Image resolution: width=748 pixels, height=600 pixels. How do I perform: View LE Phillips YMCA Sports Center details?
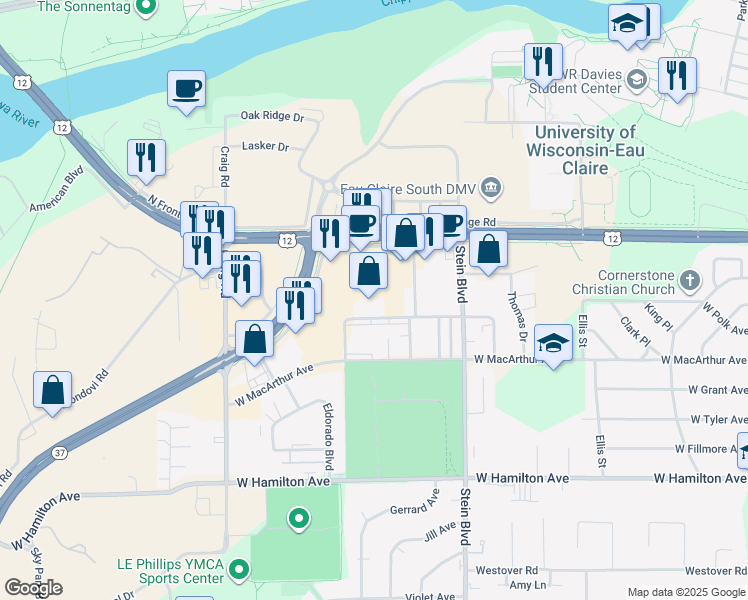point(238,571)
